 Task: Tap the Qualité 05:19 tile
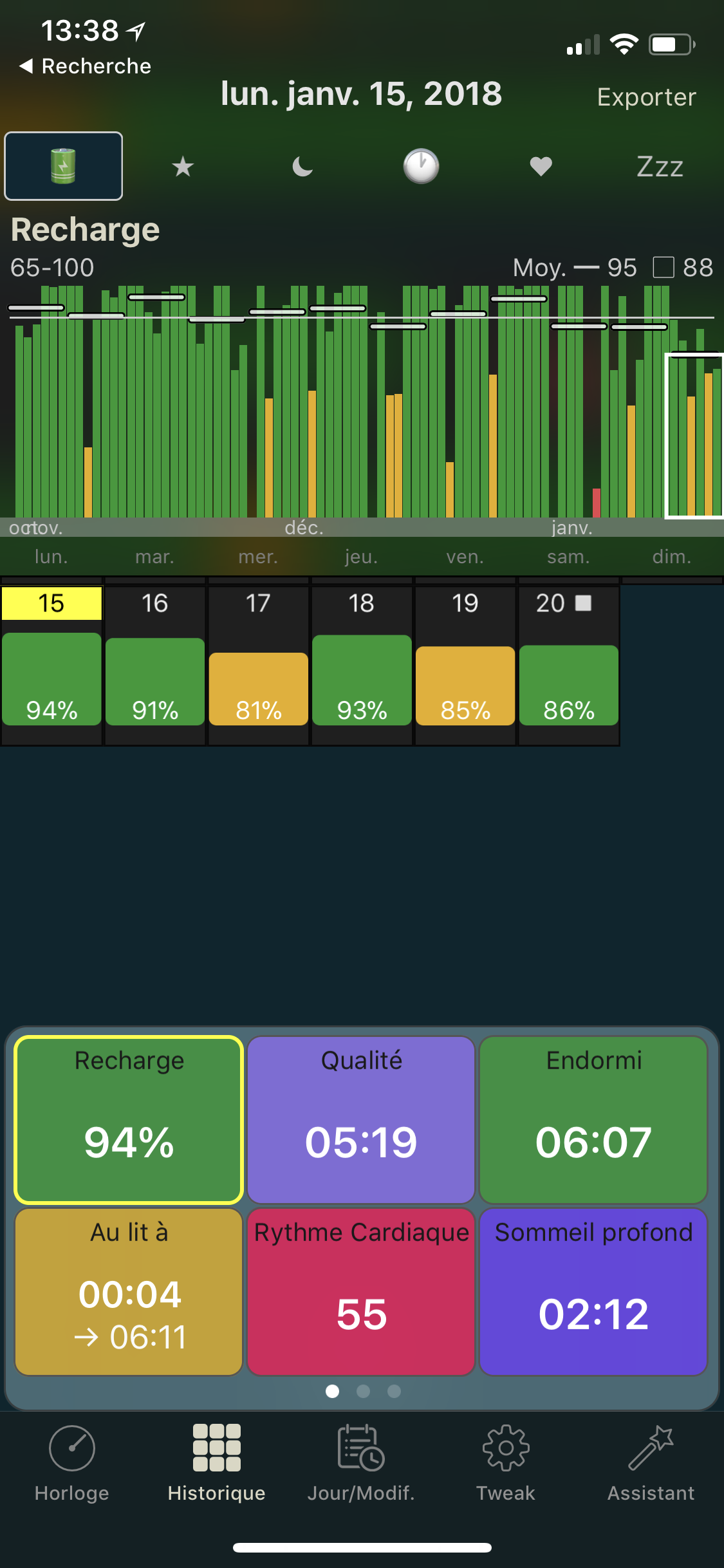(x=361, y=1119)
